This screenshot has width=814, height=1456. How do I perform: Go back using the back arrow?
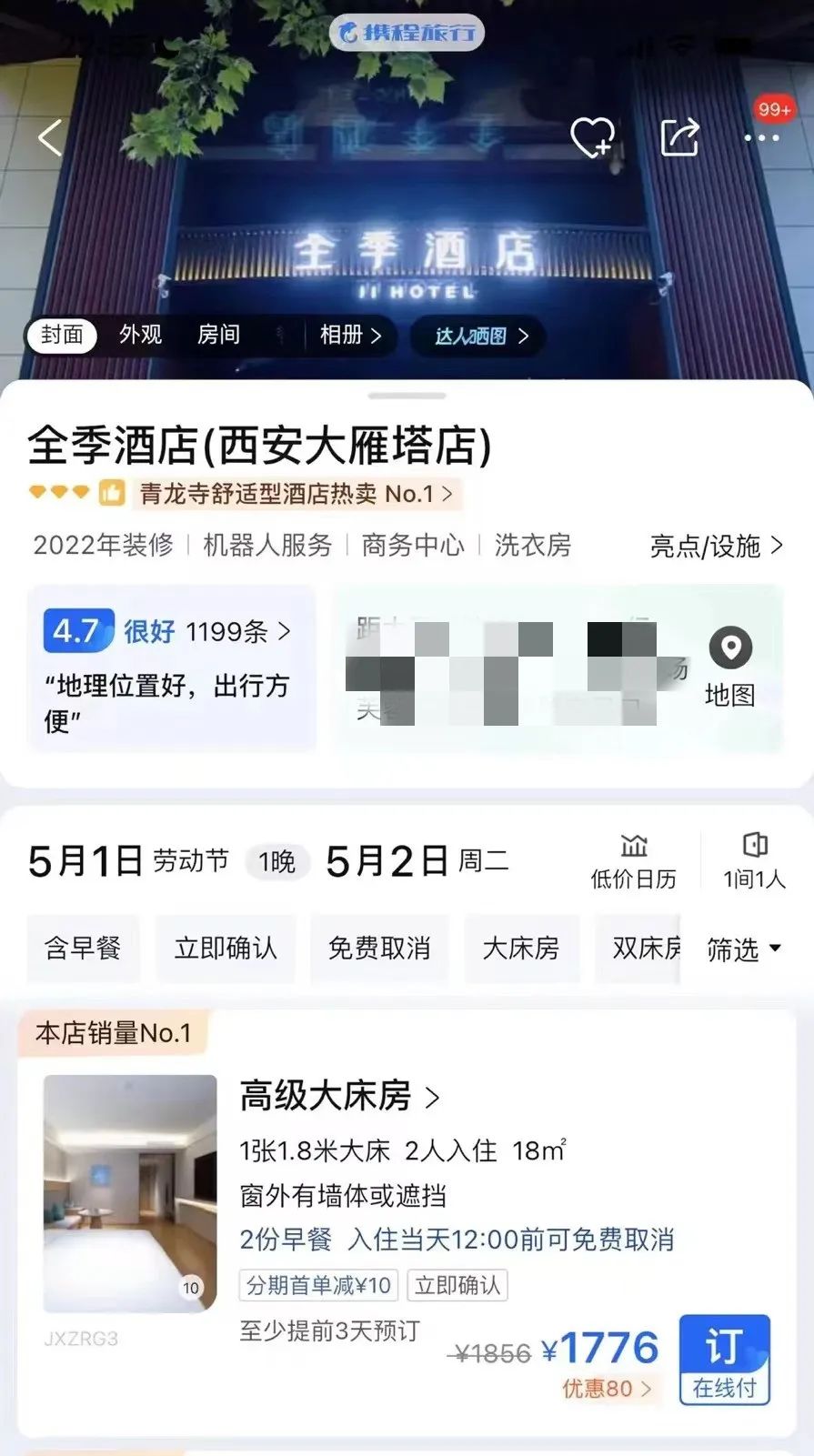(51, 138)
